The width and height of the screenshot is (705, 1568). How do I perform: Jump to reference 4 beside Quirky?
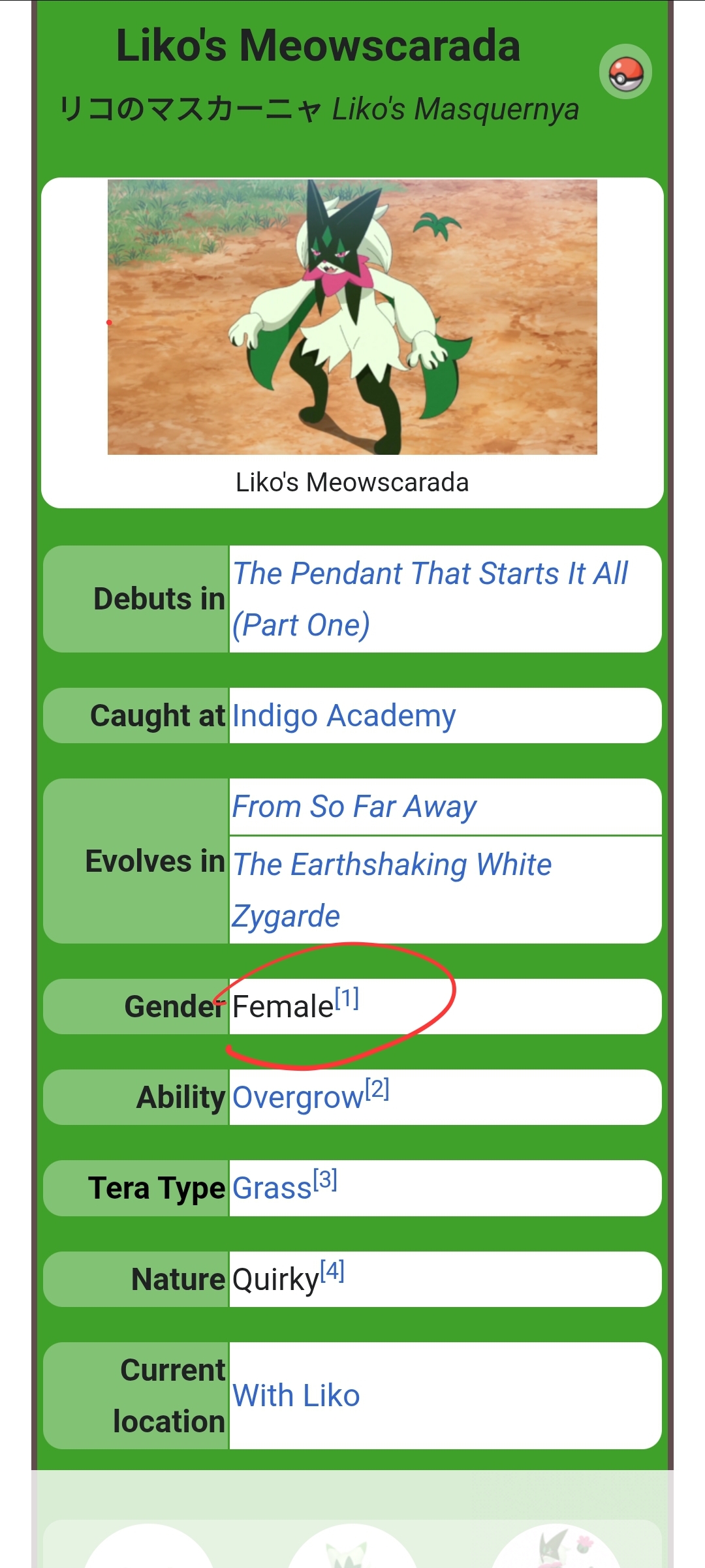click(332, 1271)
